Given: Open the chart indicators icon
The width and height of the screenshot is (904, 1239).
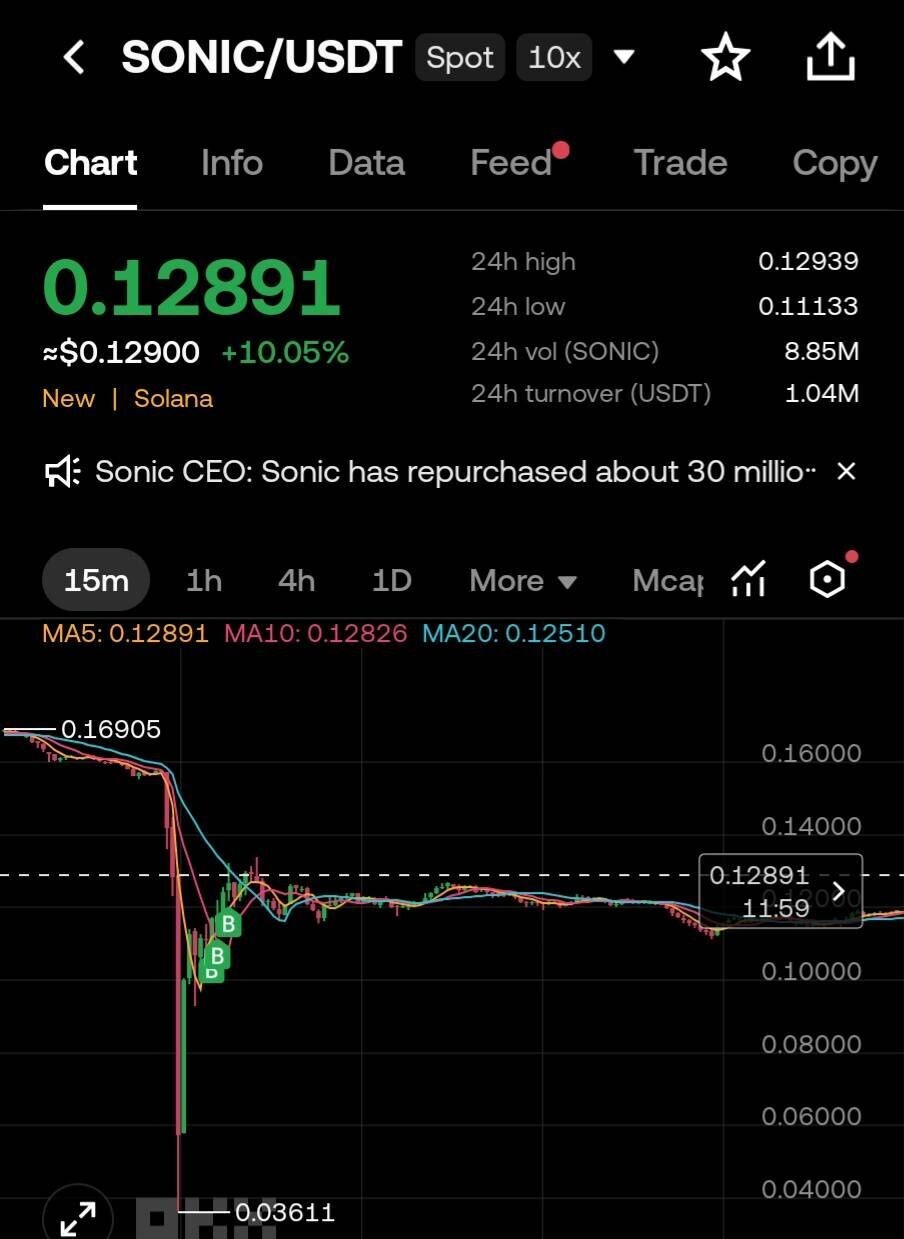Looking at the screenshot, I should pos(748,579).
